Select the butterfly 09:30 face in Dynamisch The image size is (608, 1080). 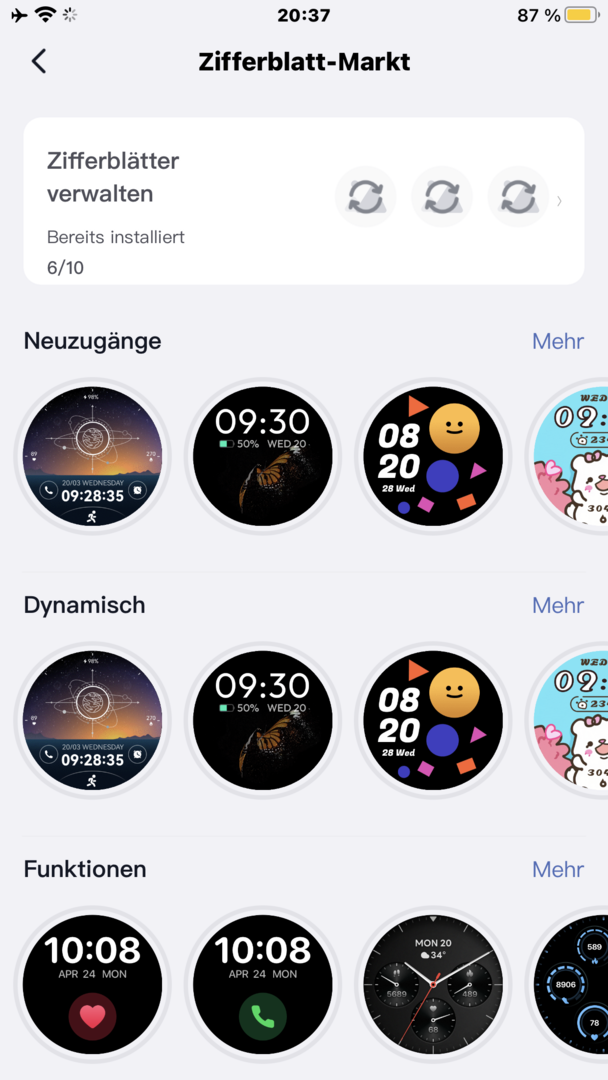point(263,720)
